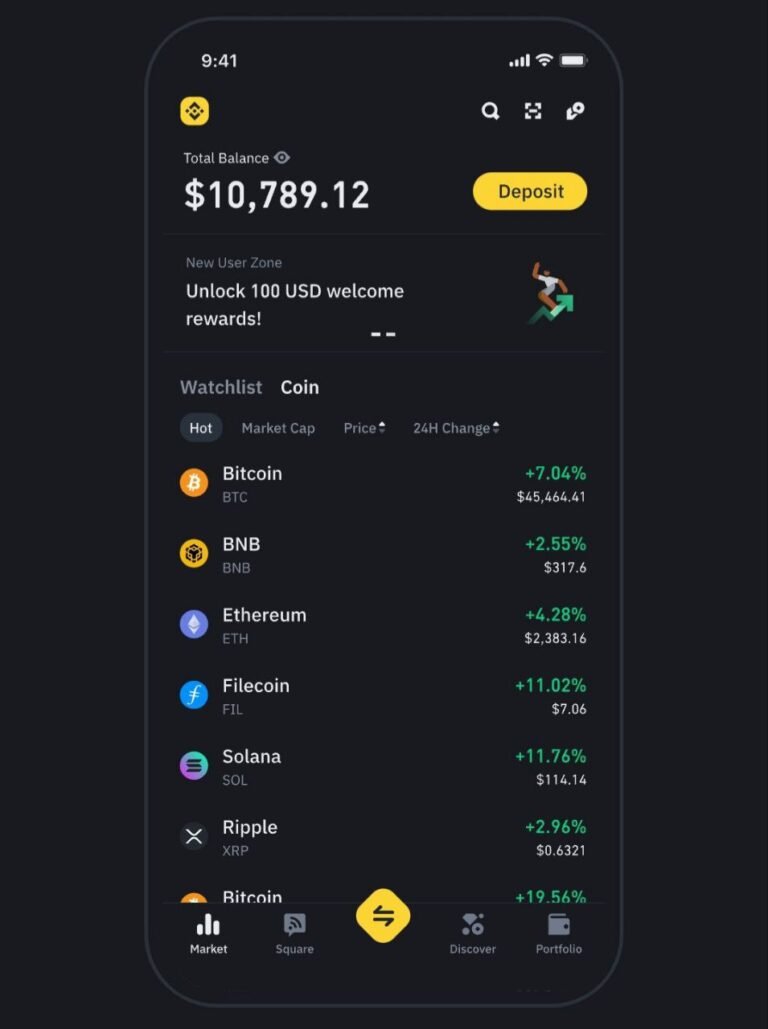Open search from the top bar

click(x=490, y=111)
